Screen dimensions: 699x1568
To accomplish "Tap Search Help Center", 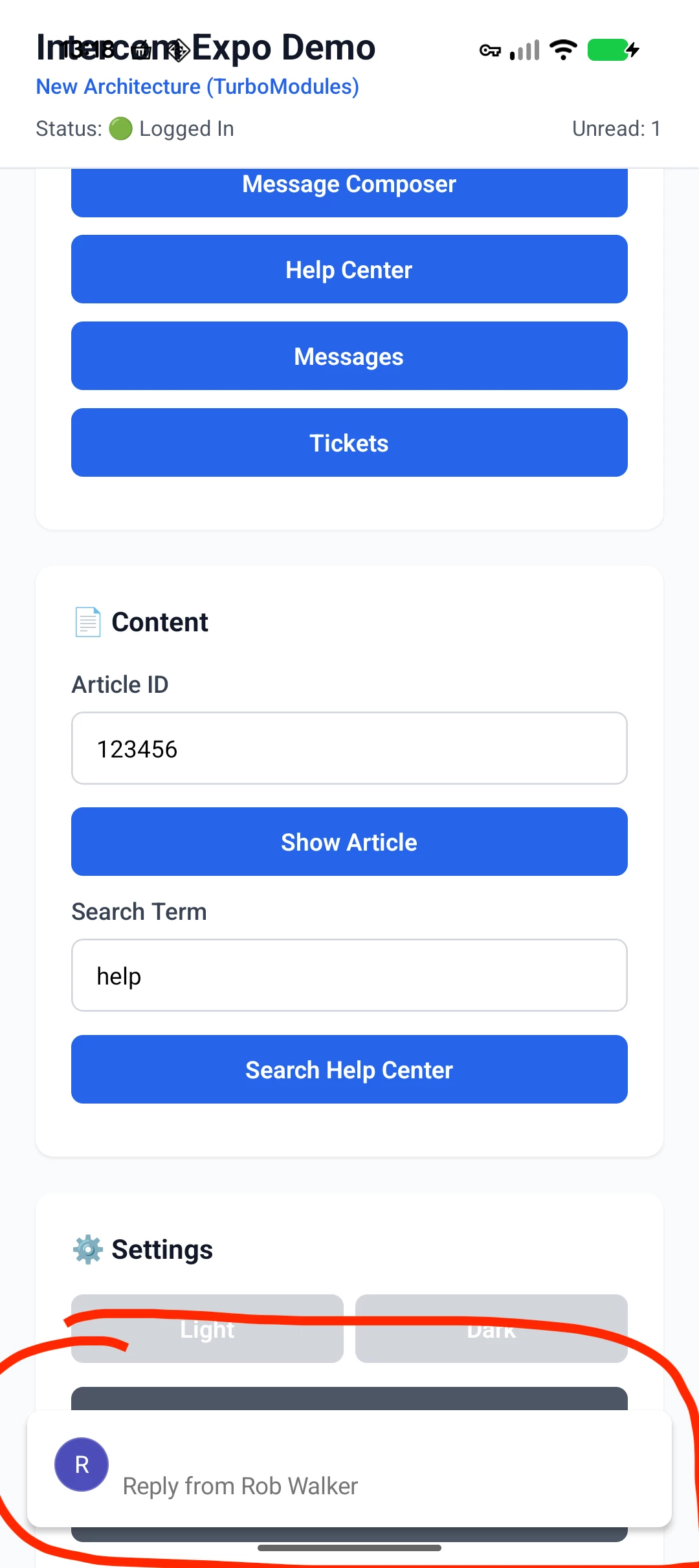I will pyautogui.click(x=349, y=1069).
